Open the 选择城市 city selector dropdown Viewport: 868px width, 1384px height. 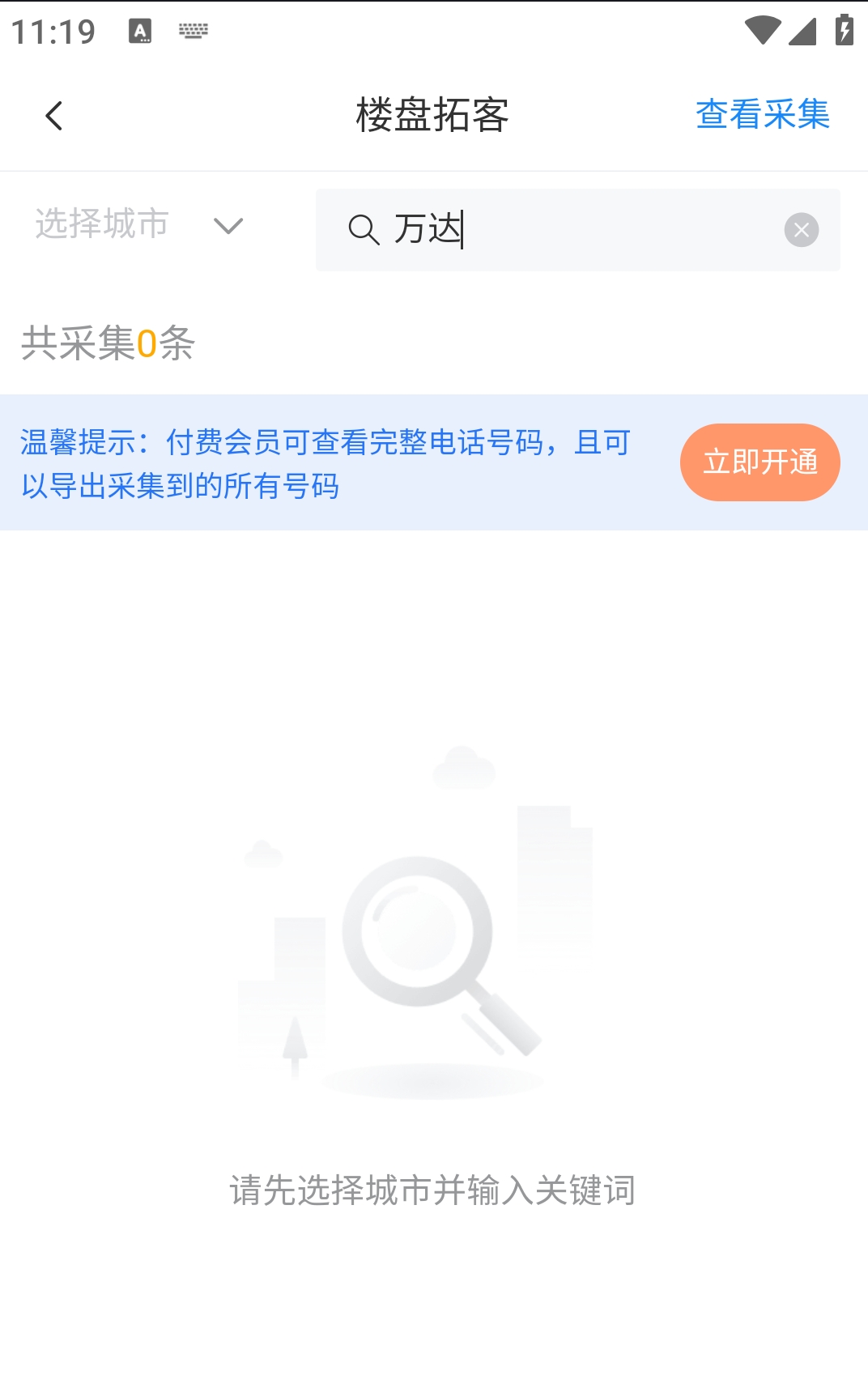pyautogui.click(x=101, y=224)
